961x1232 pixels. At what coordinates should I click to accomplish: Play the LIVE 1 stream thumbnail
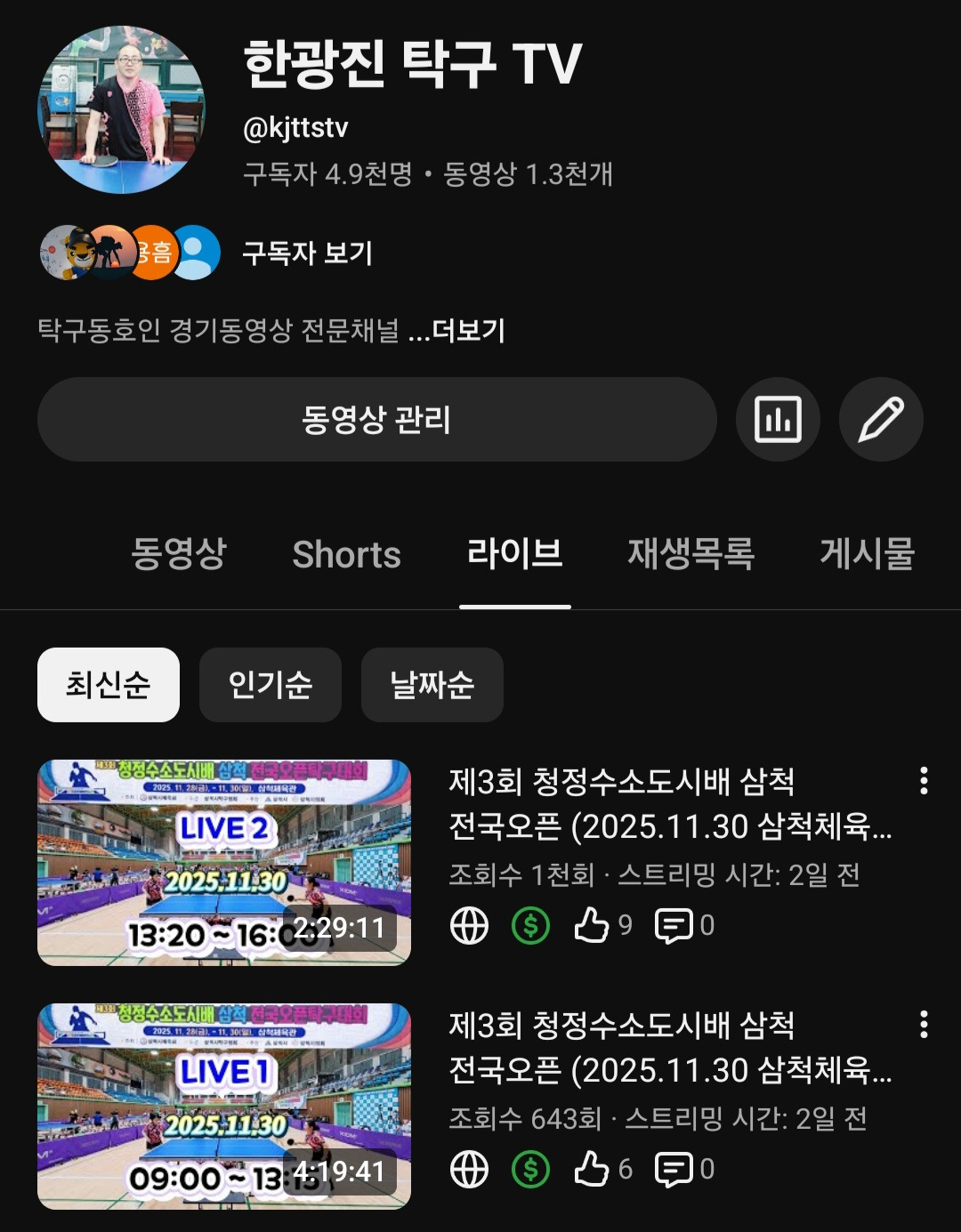pyautogui.click(x=224, y=1106)
